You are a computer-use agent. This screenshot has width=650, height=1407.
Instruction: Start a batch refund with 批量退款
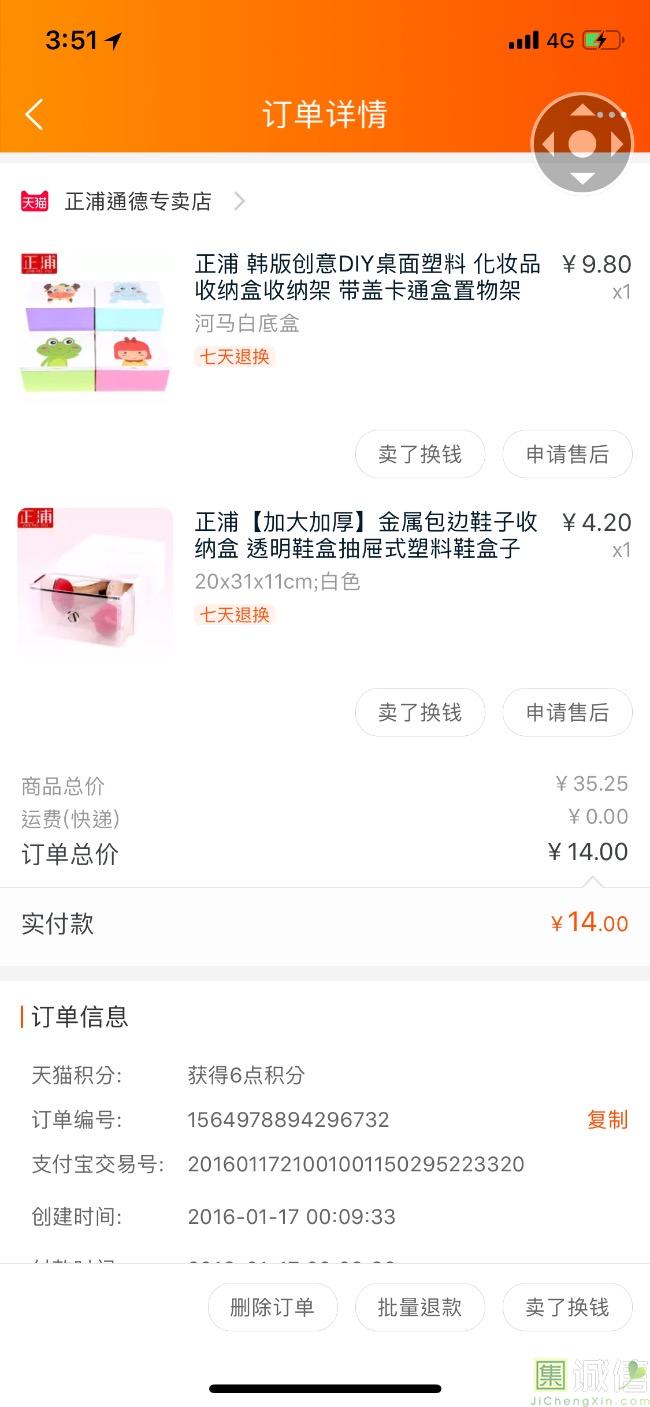click(420, 1308)
